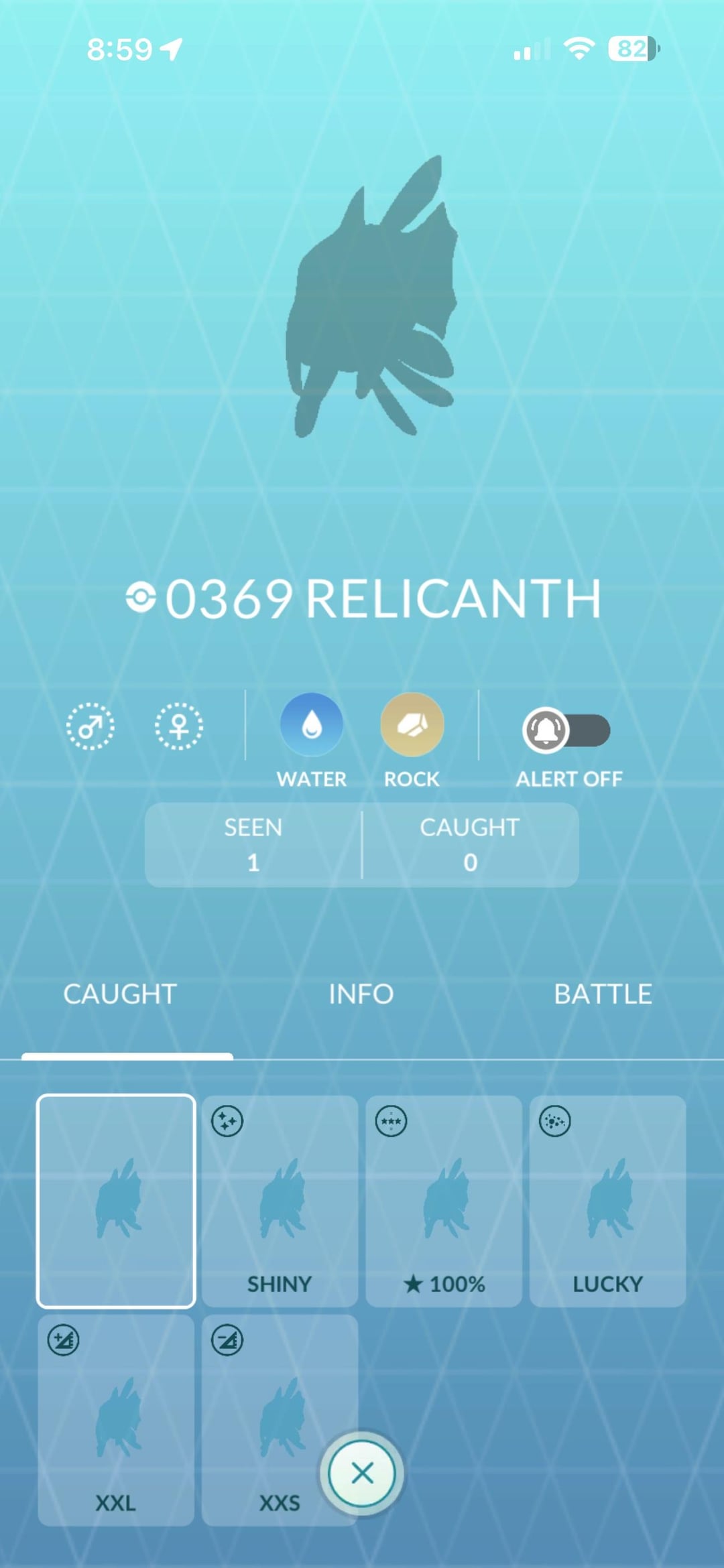
Task: Open the XXL Relicanth tile
Action: (x=116, y=1419)
